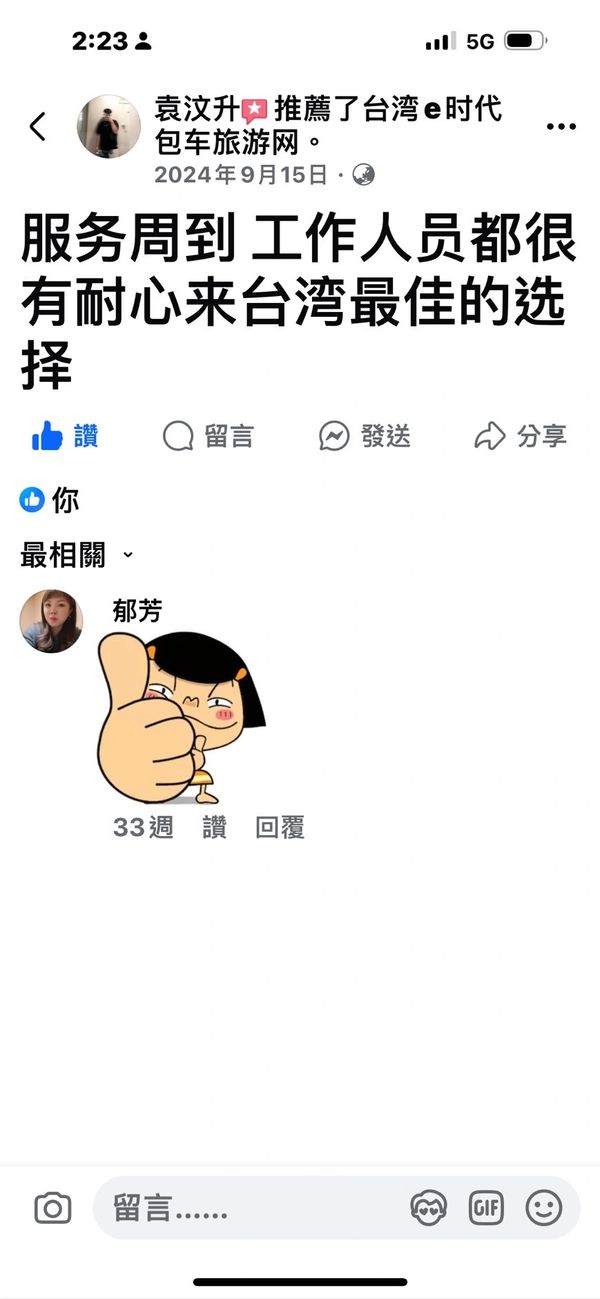Open 郁芳's profile from her avatar
600x1299 pixels.
click(x=51, y=621)
